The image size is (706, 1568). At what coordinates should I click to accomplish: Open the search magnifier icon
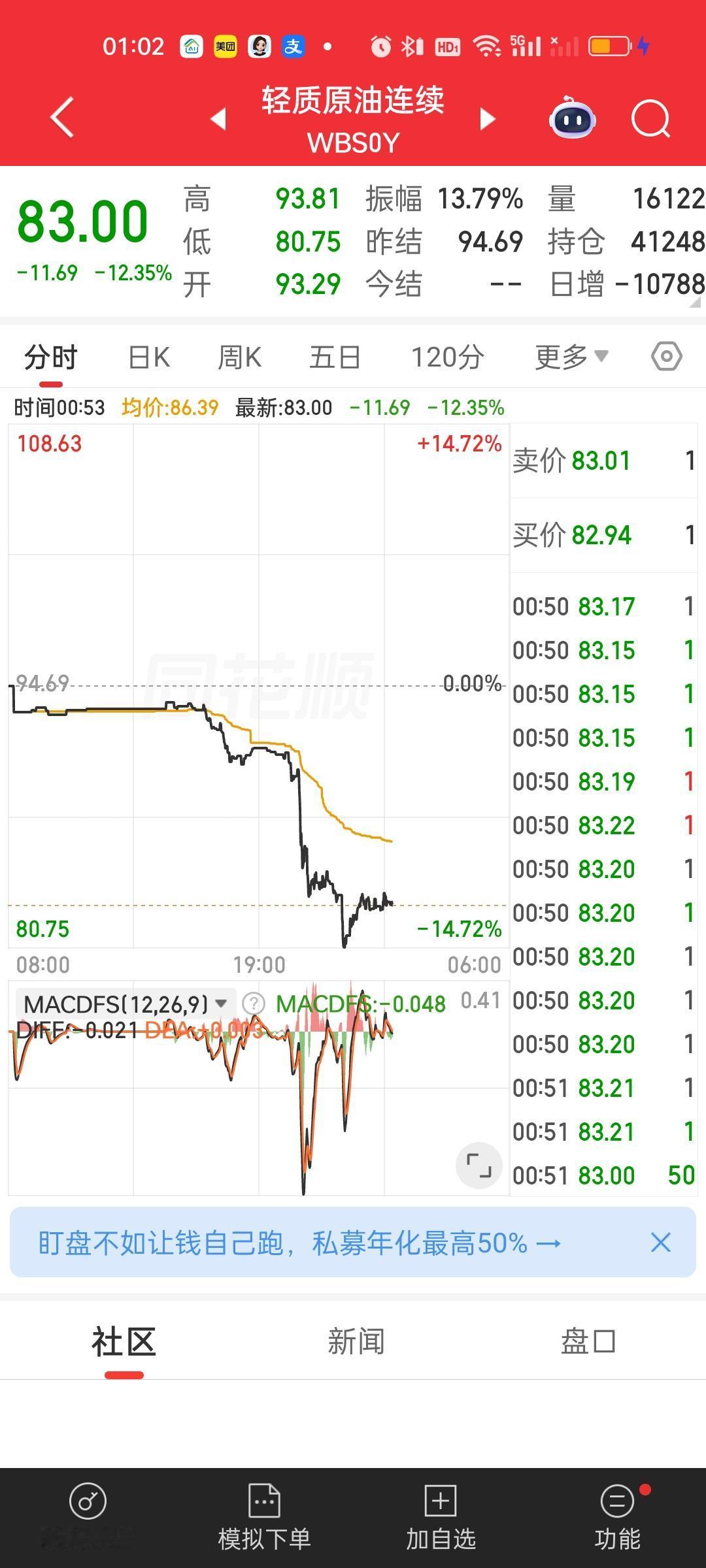651,118
